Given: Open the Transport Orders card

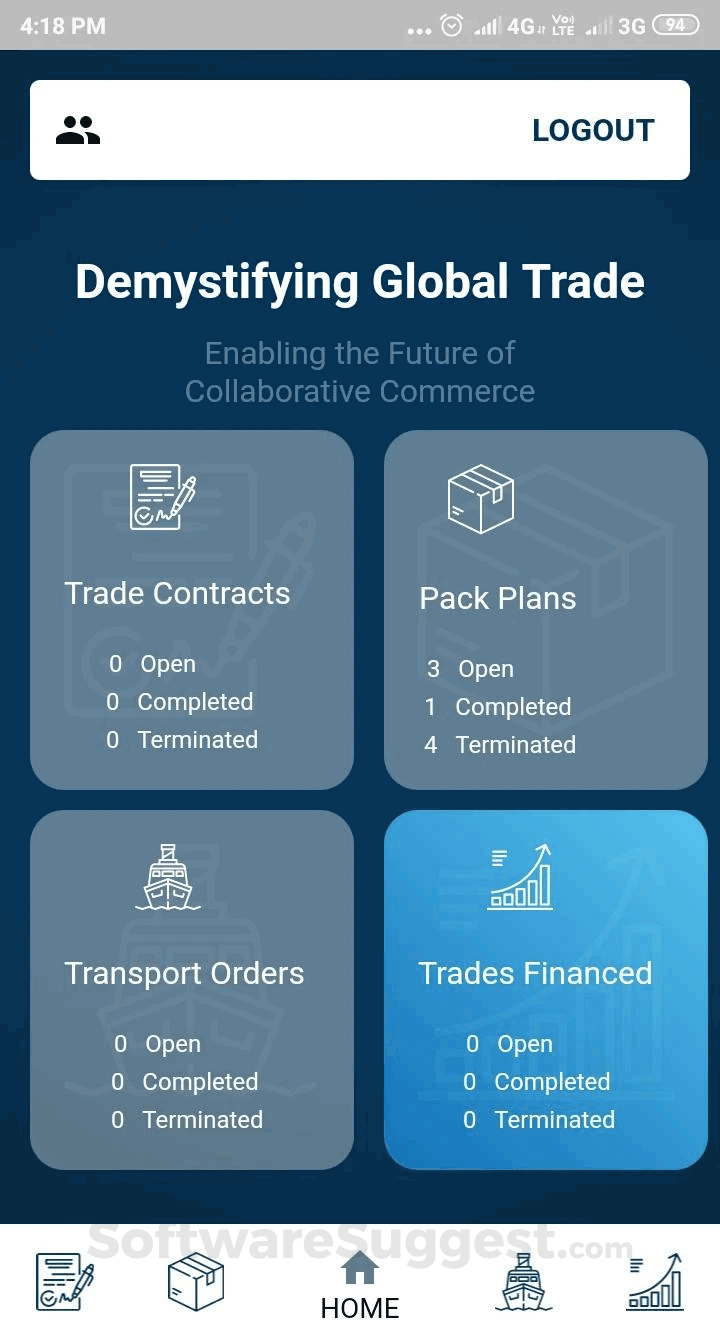Looking at the screenshot, I should [192, 988].
